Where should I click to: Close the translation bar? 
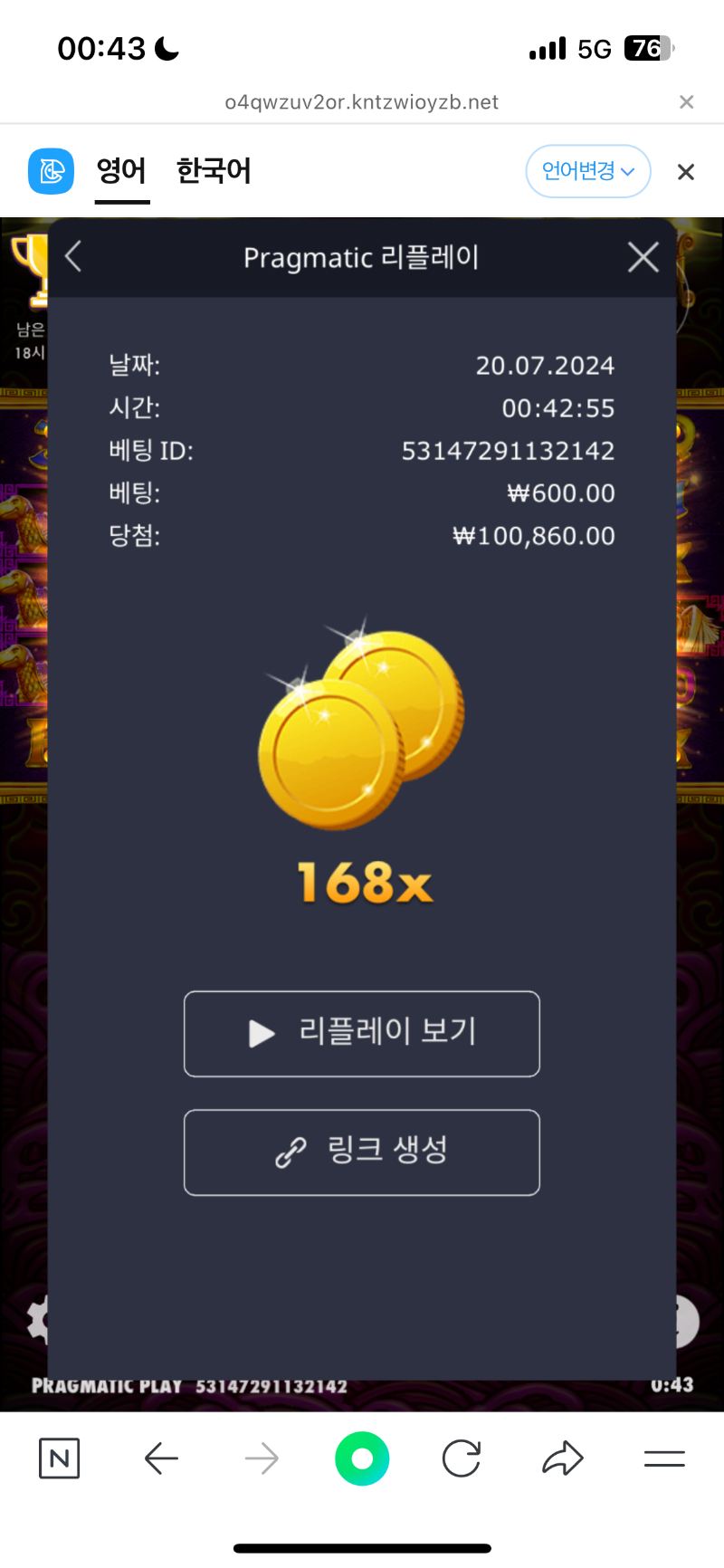coord(686,172)
